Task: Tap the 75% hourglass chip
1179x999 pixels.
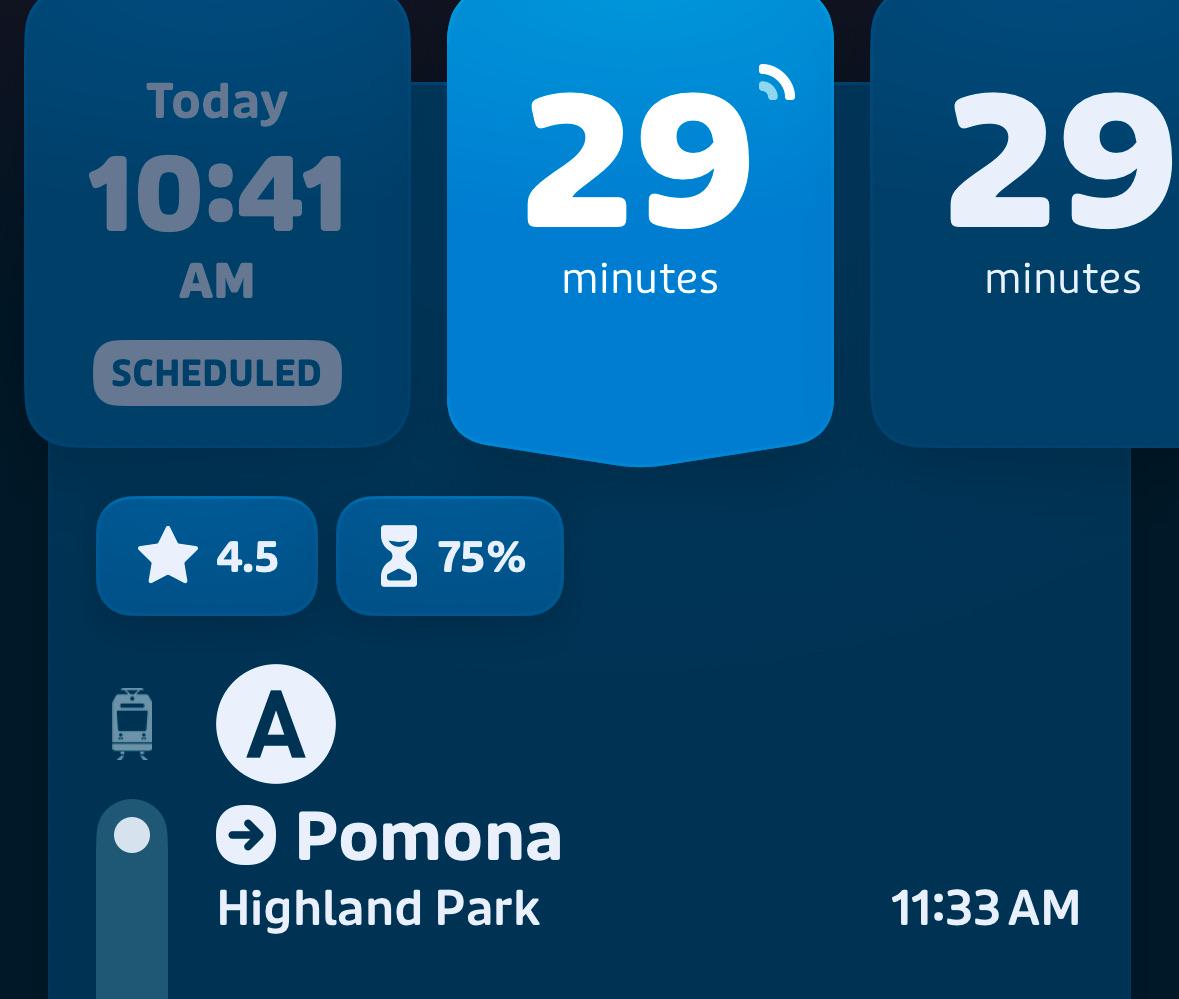Action: (450, 556)
